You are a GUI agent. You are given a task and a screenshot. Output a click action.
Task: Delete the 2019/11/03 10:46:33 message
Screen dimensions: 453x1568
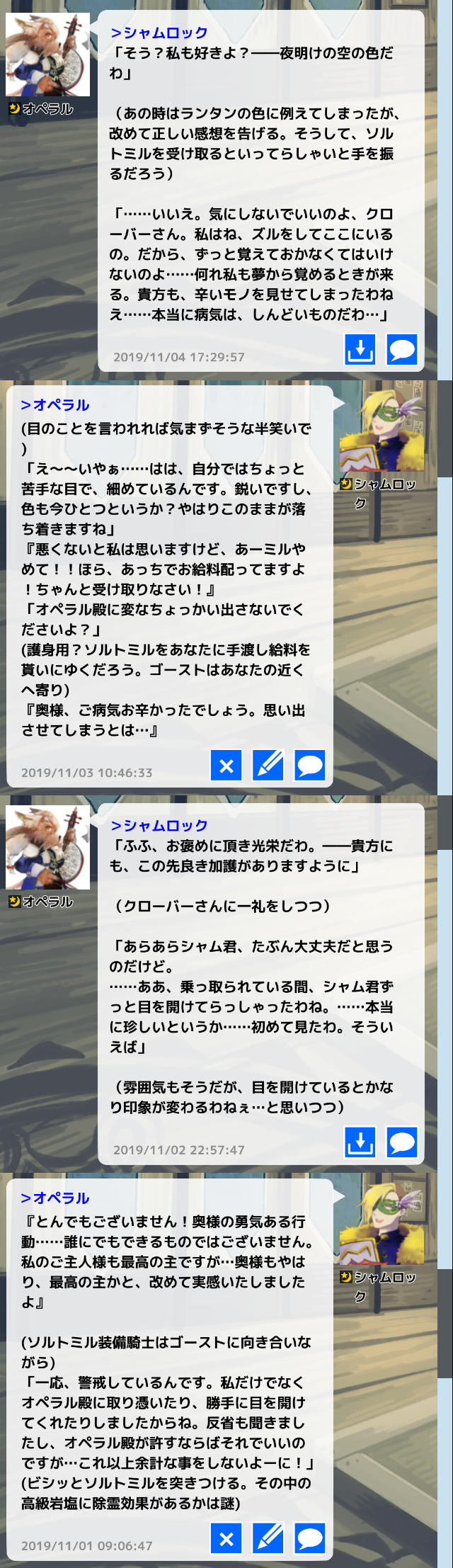(x=226, y=765)
